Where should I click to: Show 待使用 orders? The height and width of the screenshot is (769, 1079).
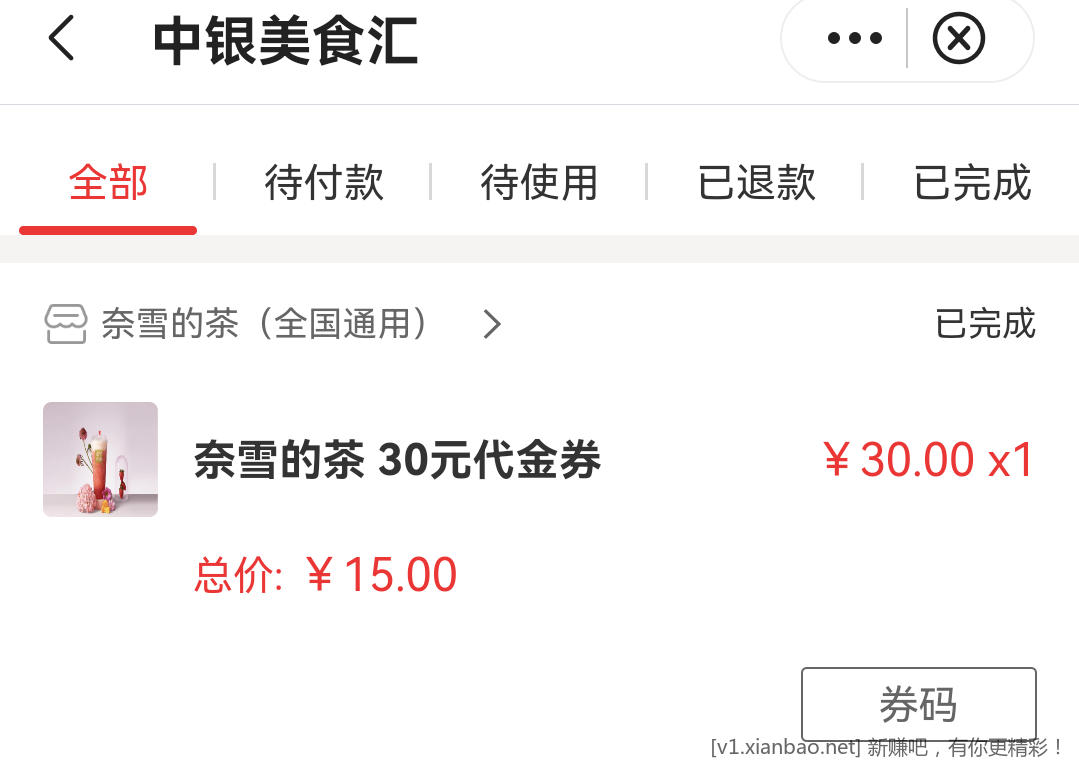coord(539,184)
